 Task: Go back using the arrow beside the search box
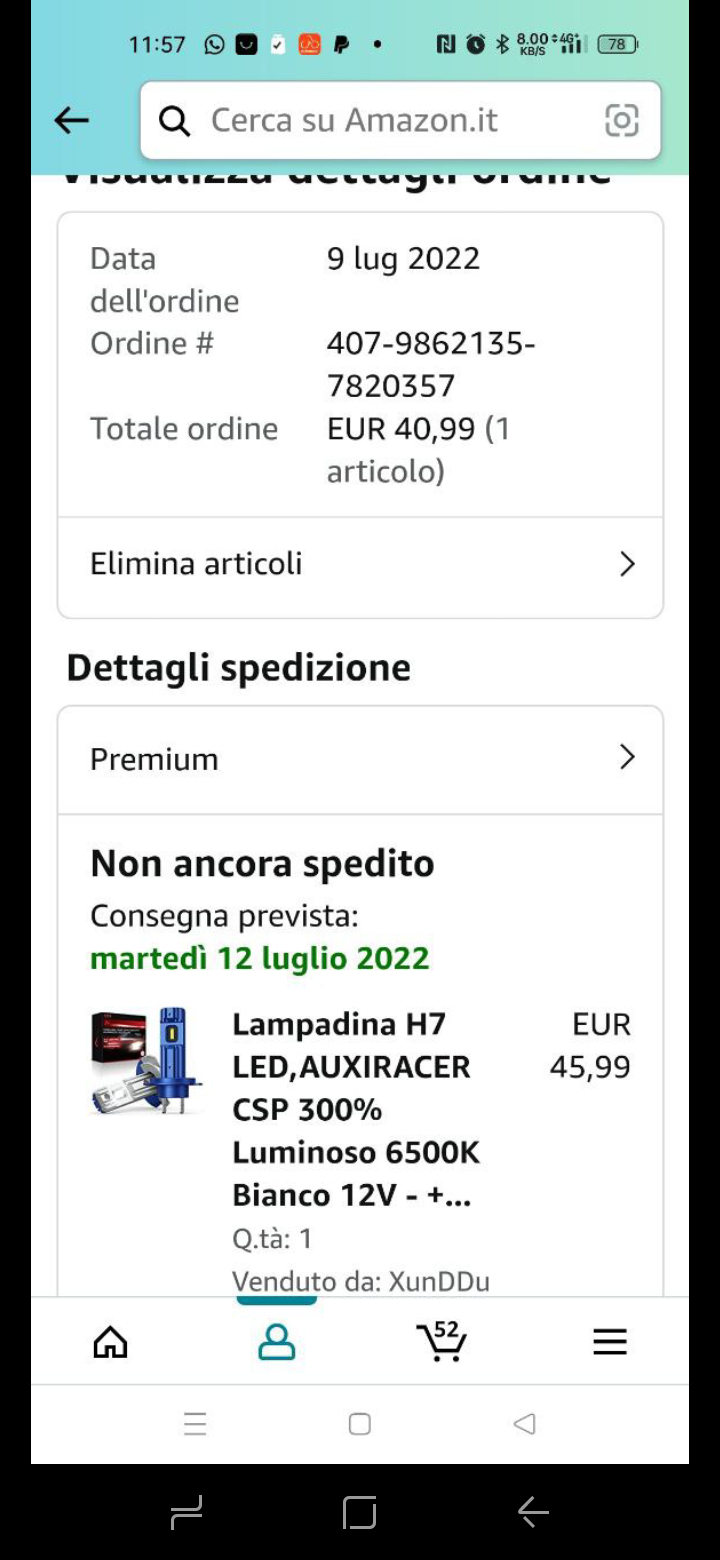pyautogui.click(x=71, y=121)
